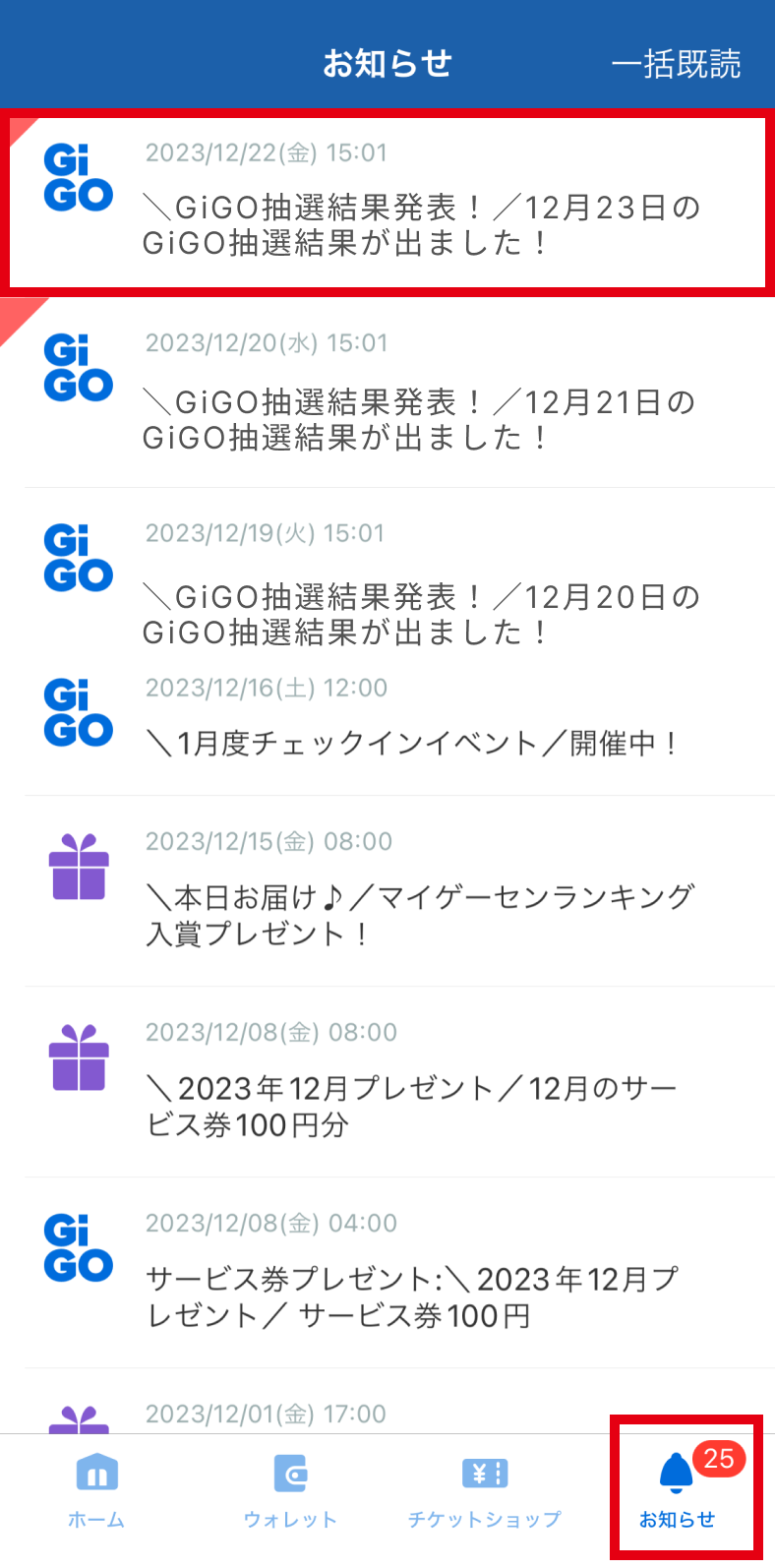Open the 12月21日 GiGO抽選結果 notice
775x1568 pixels.
point(387,392)
